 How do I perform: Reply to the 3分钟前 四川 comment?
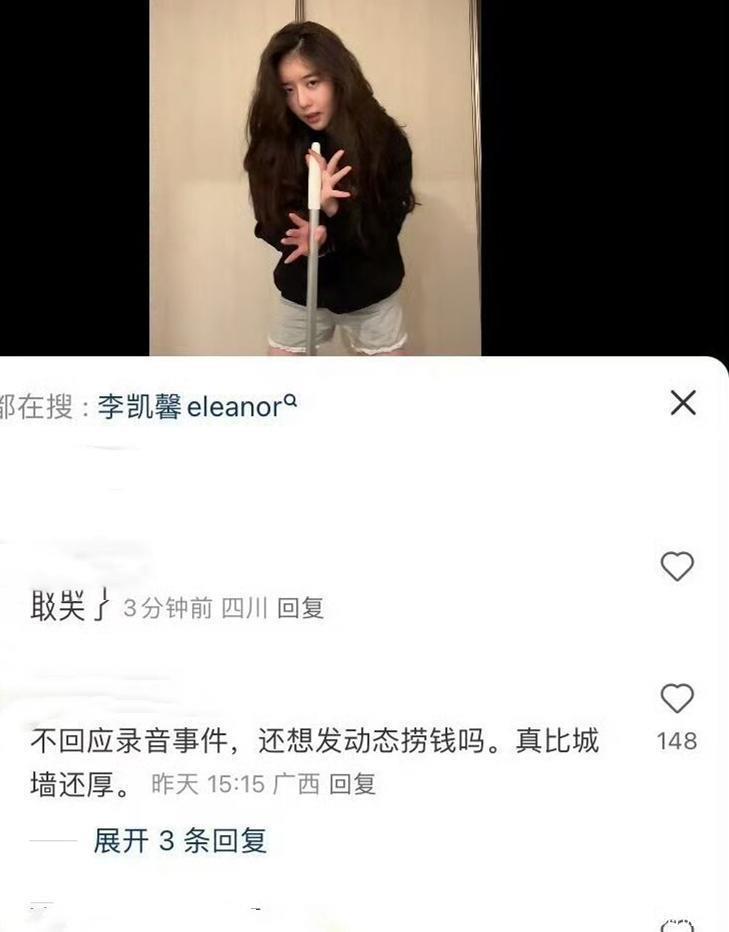300,608
